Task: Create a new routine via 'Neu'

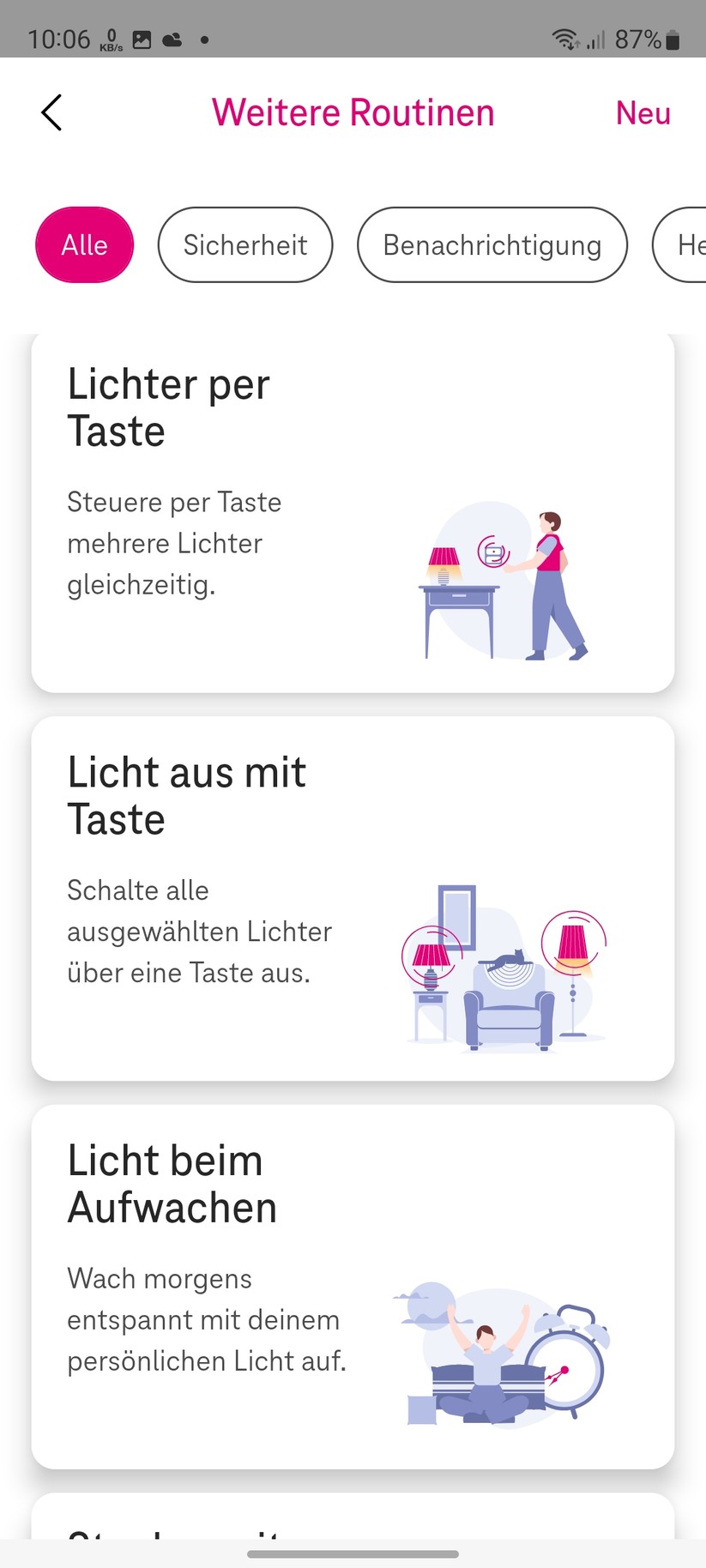Action: click(x=643, y=112)
